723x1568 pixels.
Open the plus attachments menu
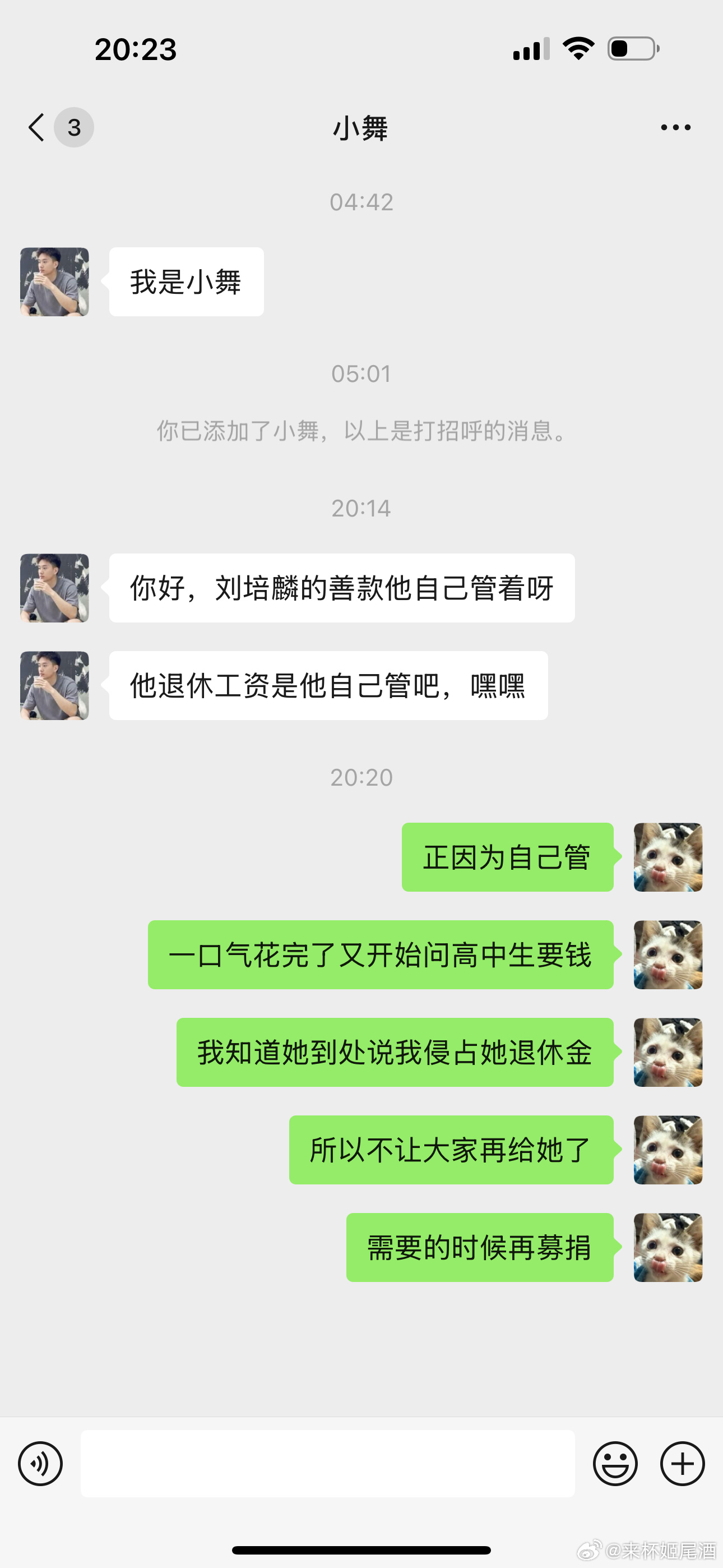click(x=682, y=1463)
